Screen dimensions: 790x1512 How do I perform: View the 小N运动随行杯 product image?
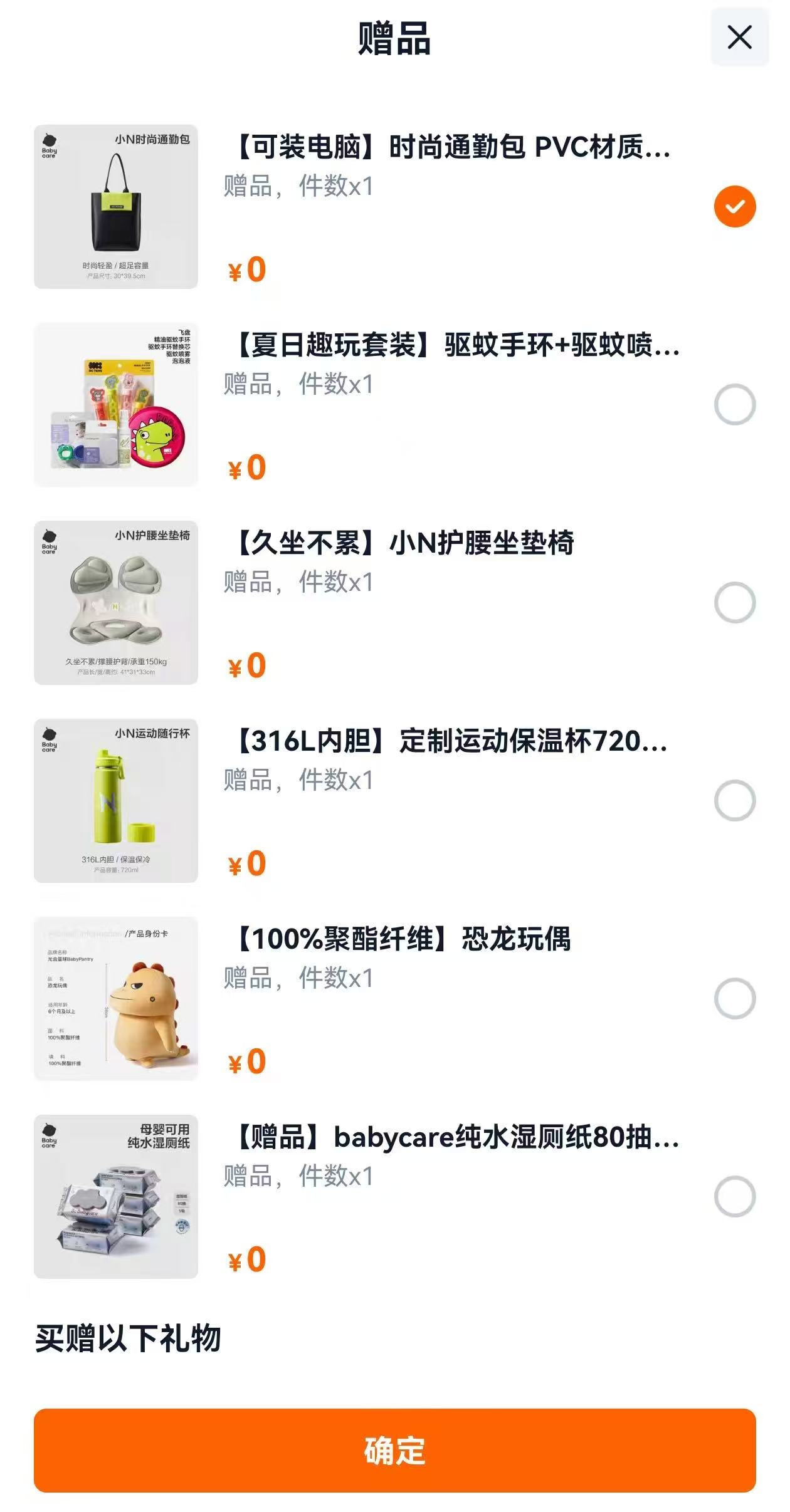[x=116, y=801]
